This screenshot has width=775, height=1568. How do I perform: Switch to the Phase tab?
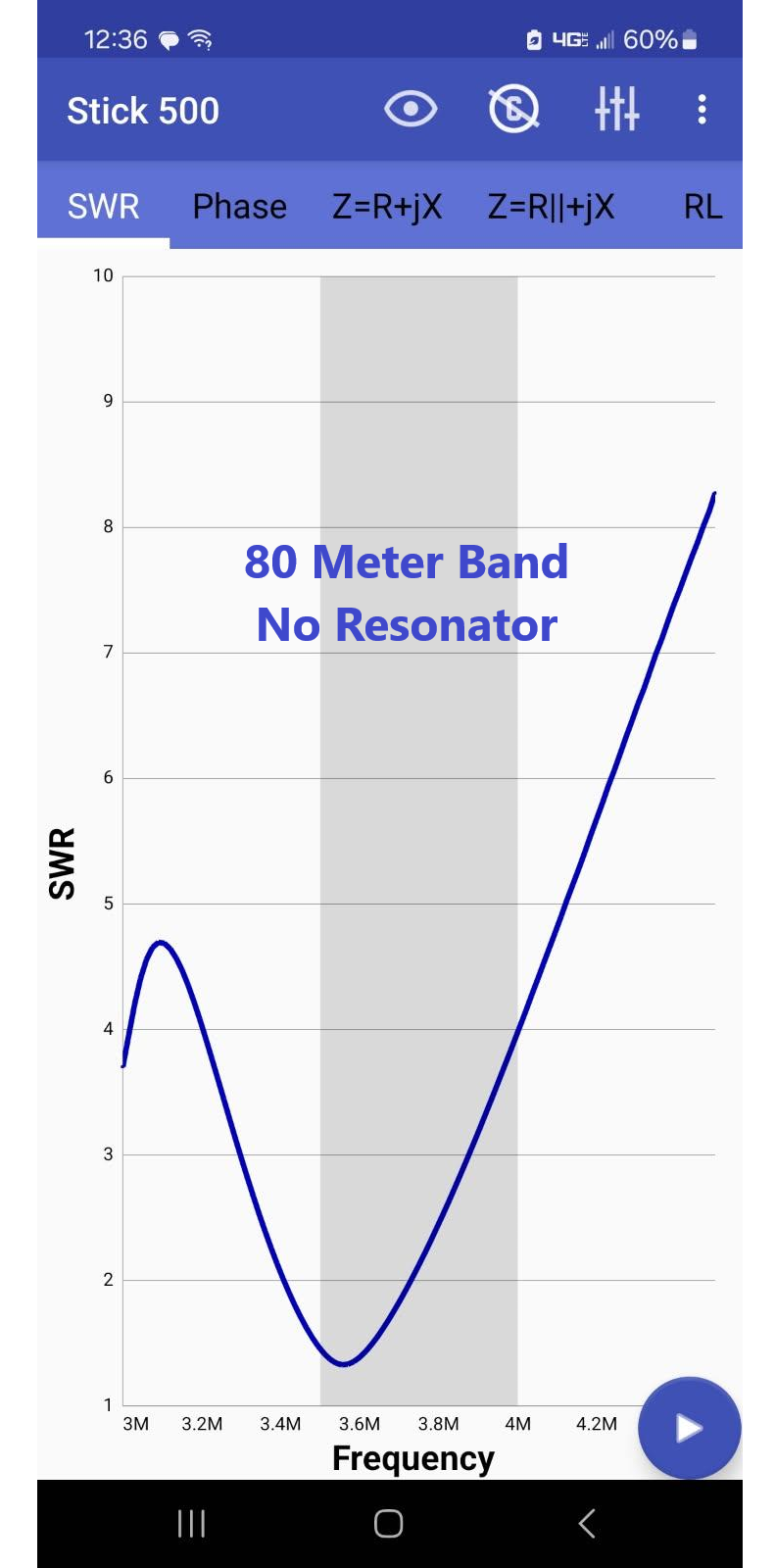[239, 207]
